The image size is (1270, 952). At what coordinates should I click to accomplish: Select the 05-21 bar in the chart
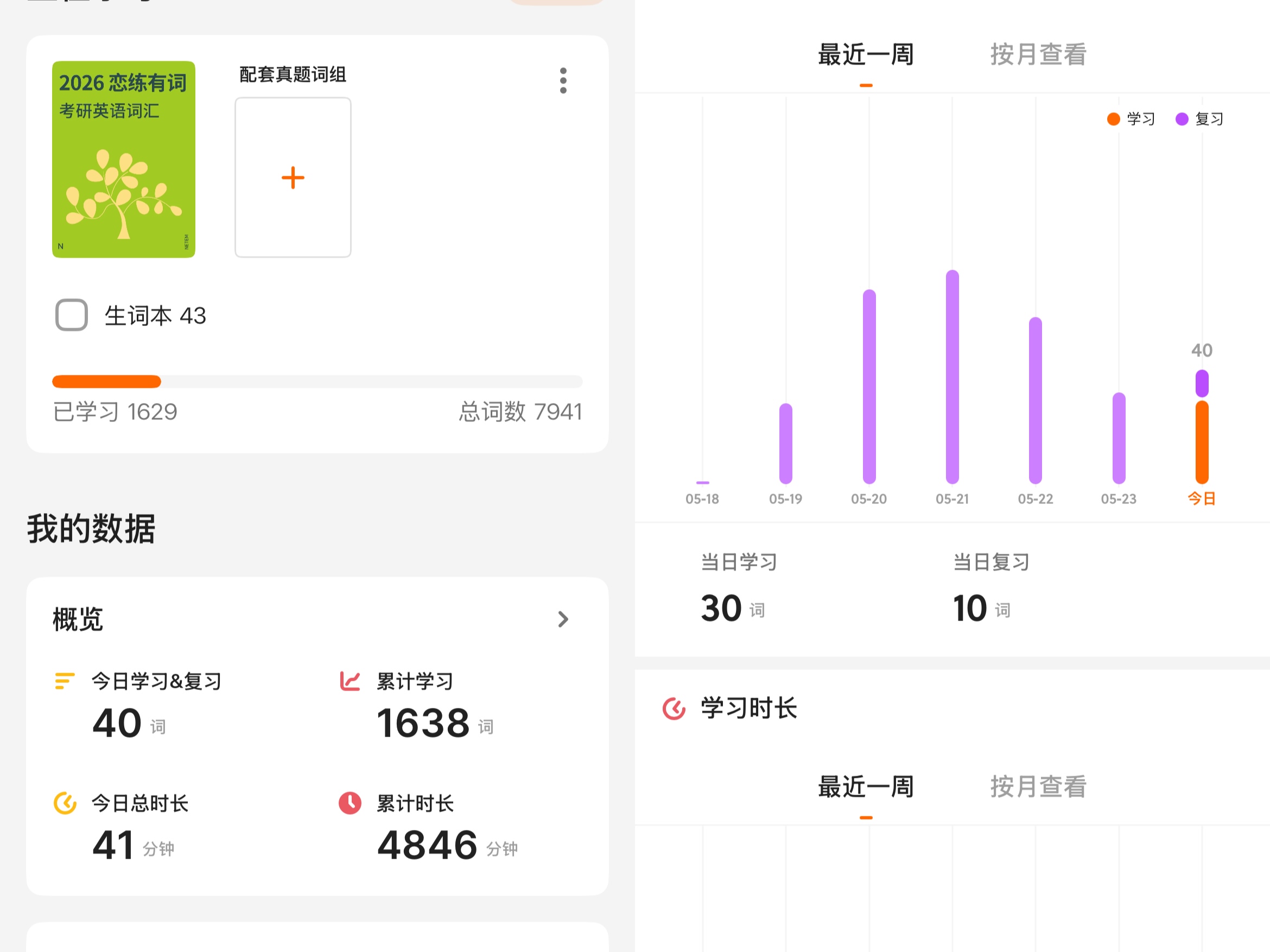point(952,377)
